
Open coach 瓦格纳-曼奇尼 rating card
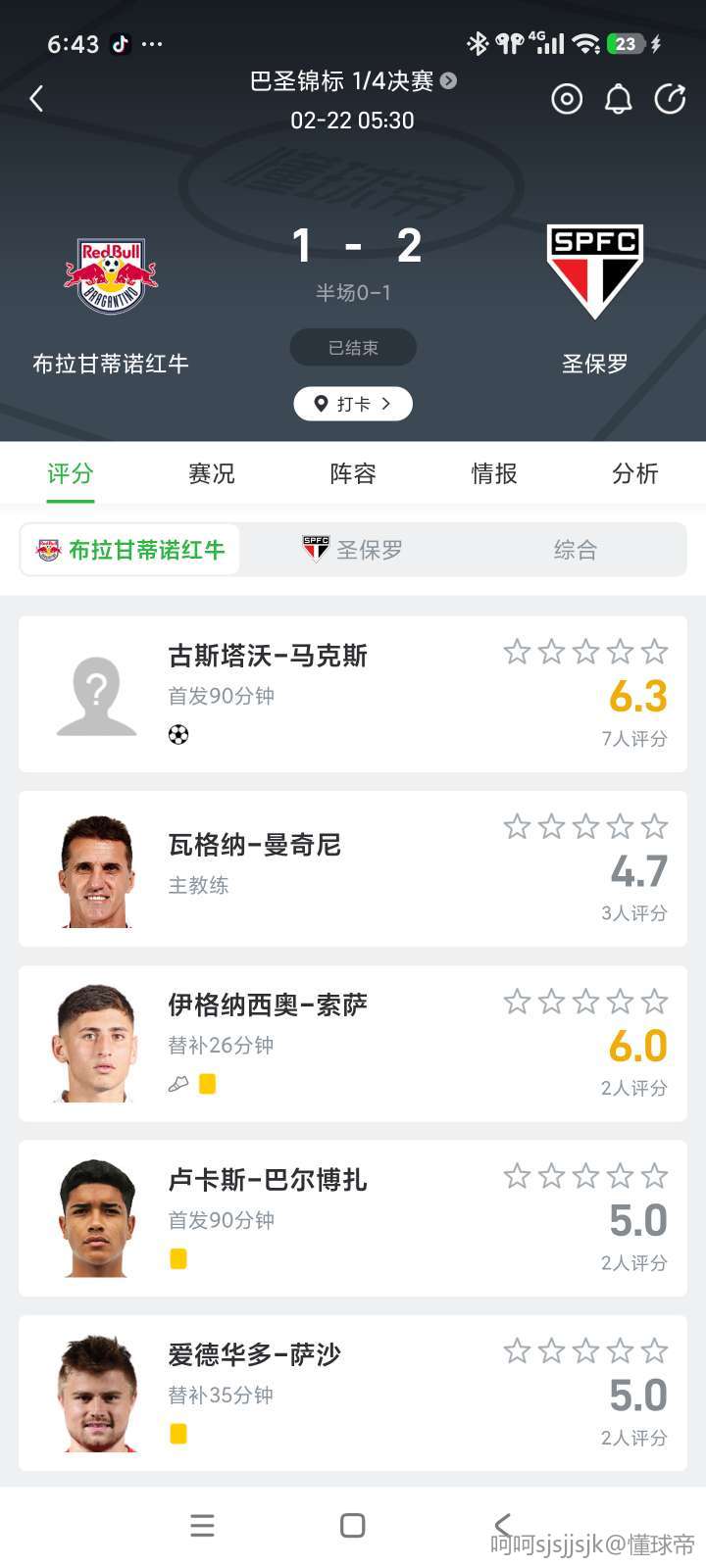[353, 868]
